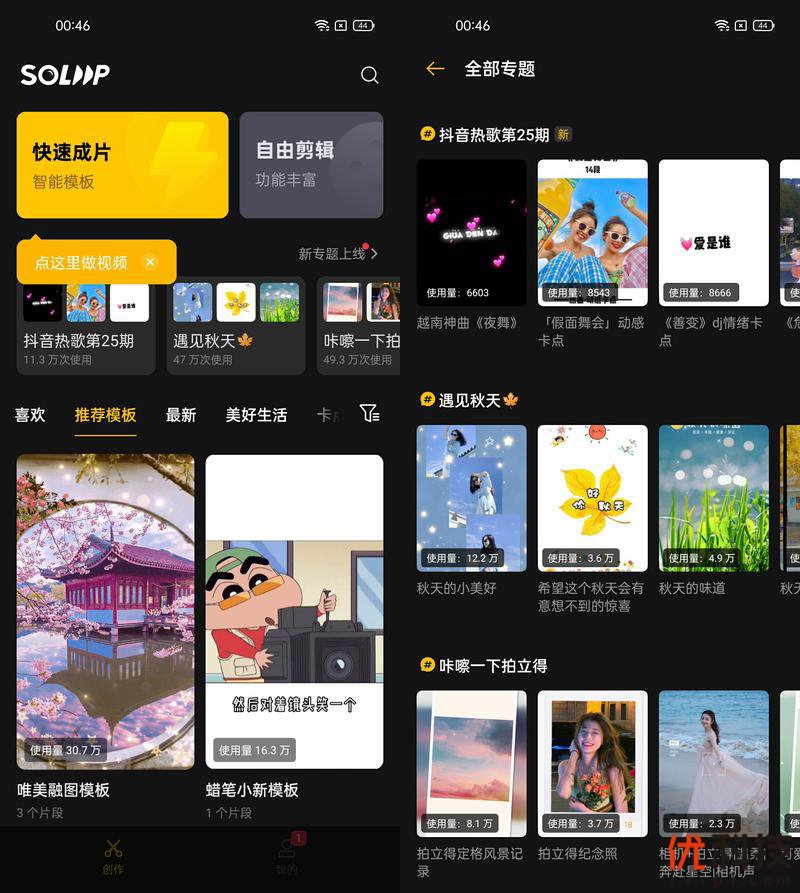Open 越南神曲《夜舞》 template
The image size is (800, 893).
(x=471, y=233)
